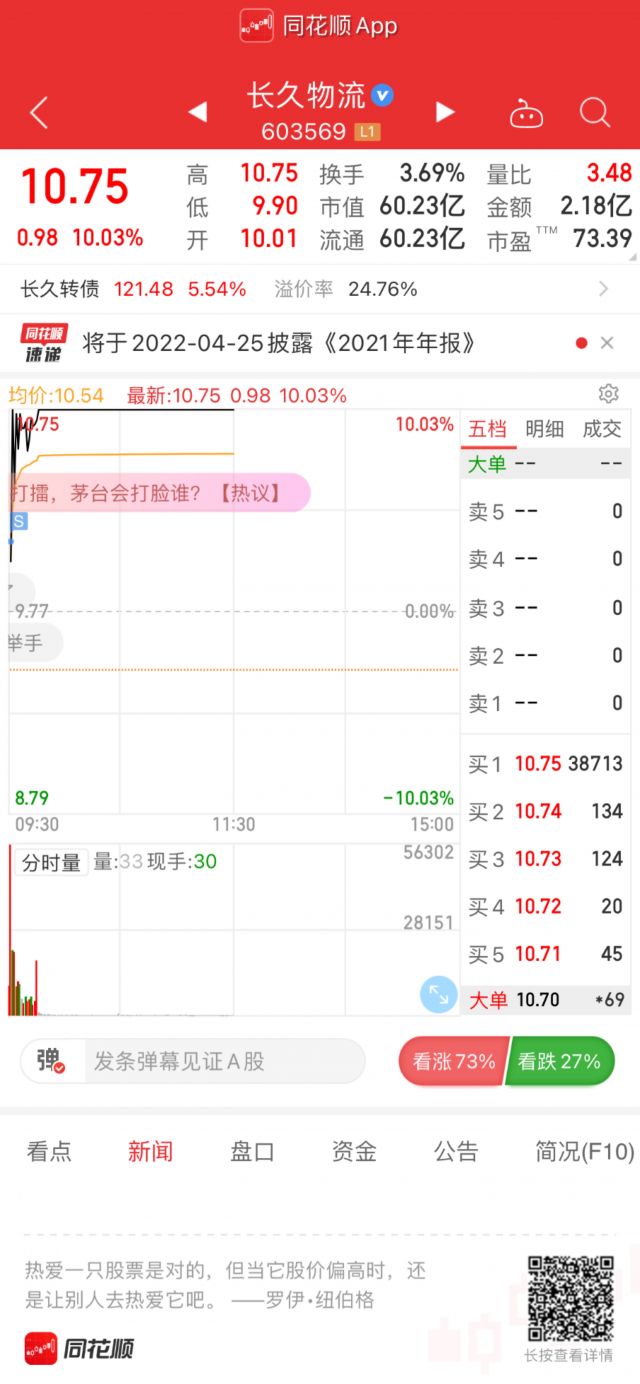Open chart settings gear
The width and height of the screenshot is (640, 1384).
pyautogui.click(x=608, y=393)
